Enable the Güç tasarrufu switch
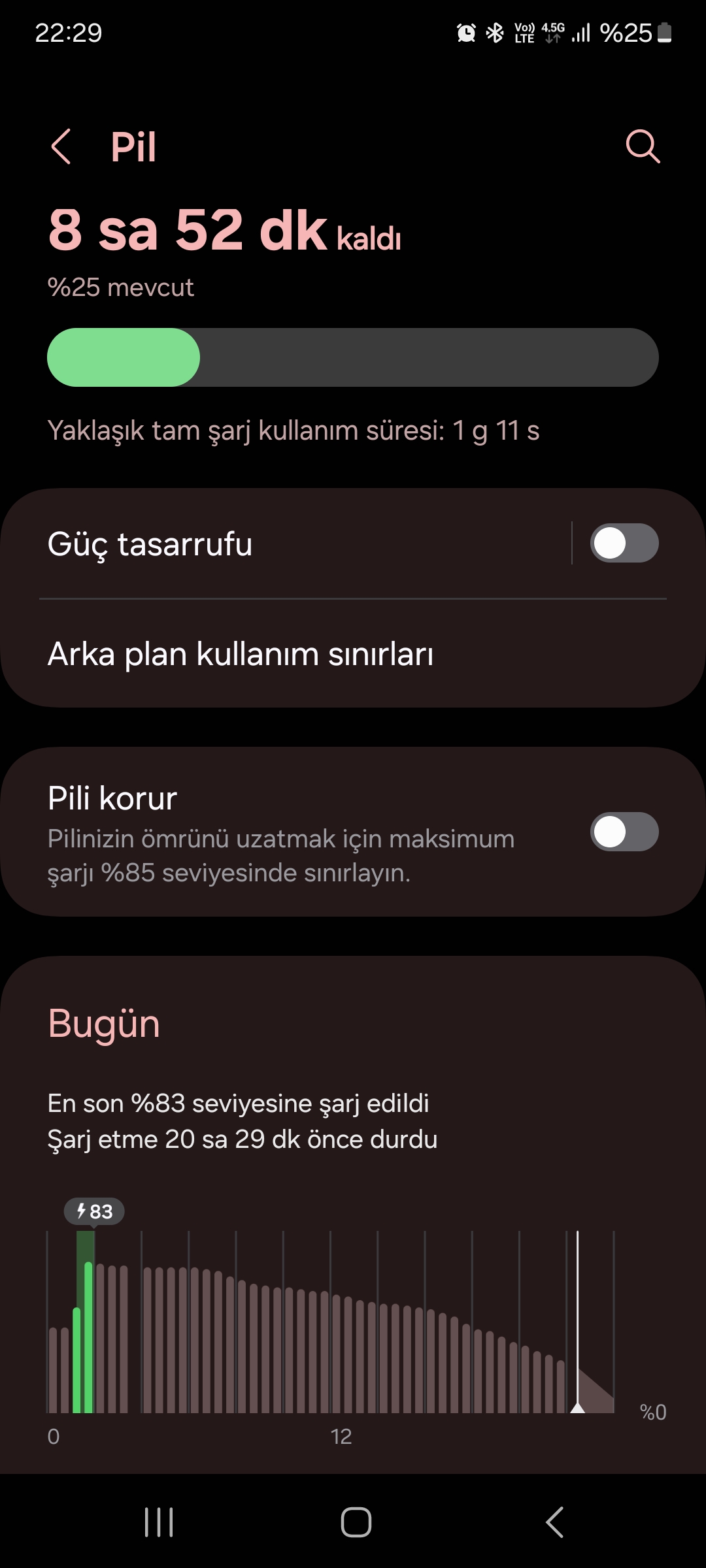 coord(624,543)
